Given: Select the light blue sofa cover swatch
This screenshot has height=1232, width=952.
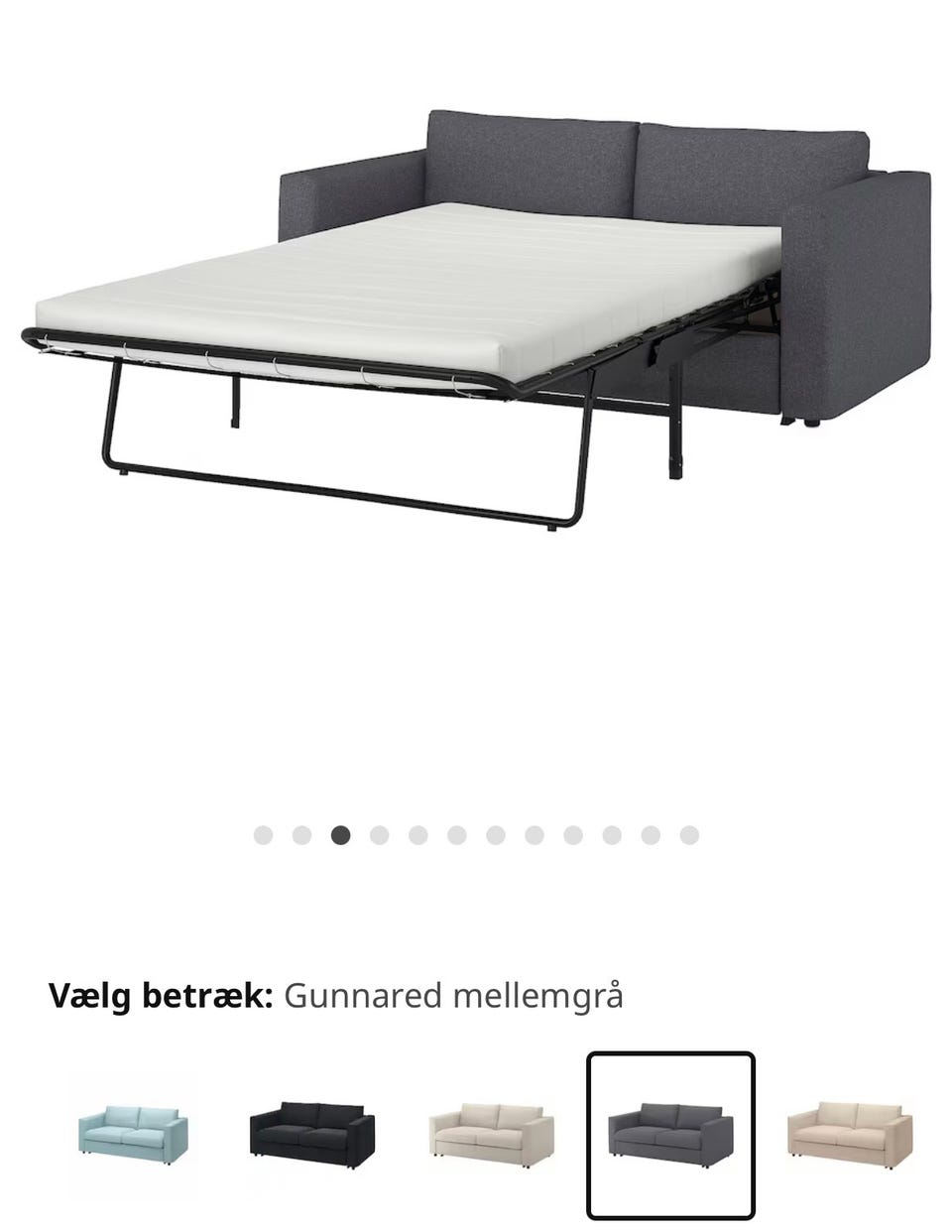Looking at the screenshot, I should tap(134, 1137).
